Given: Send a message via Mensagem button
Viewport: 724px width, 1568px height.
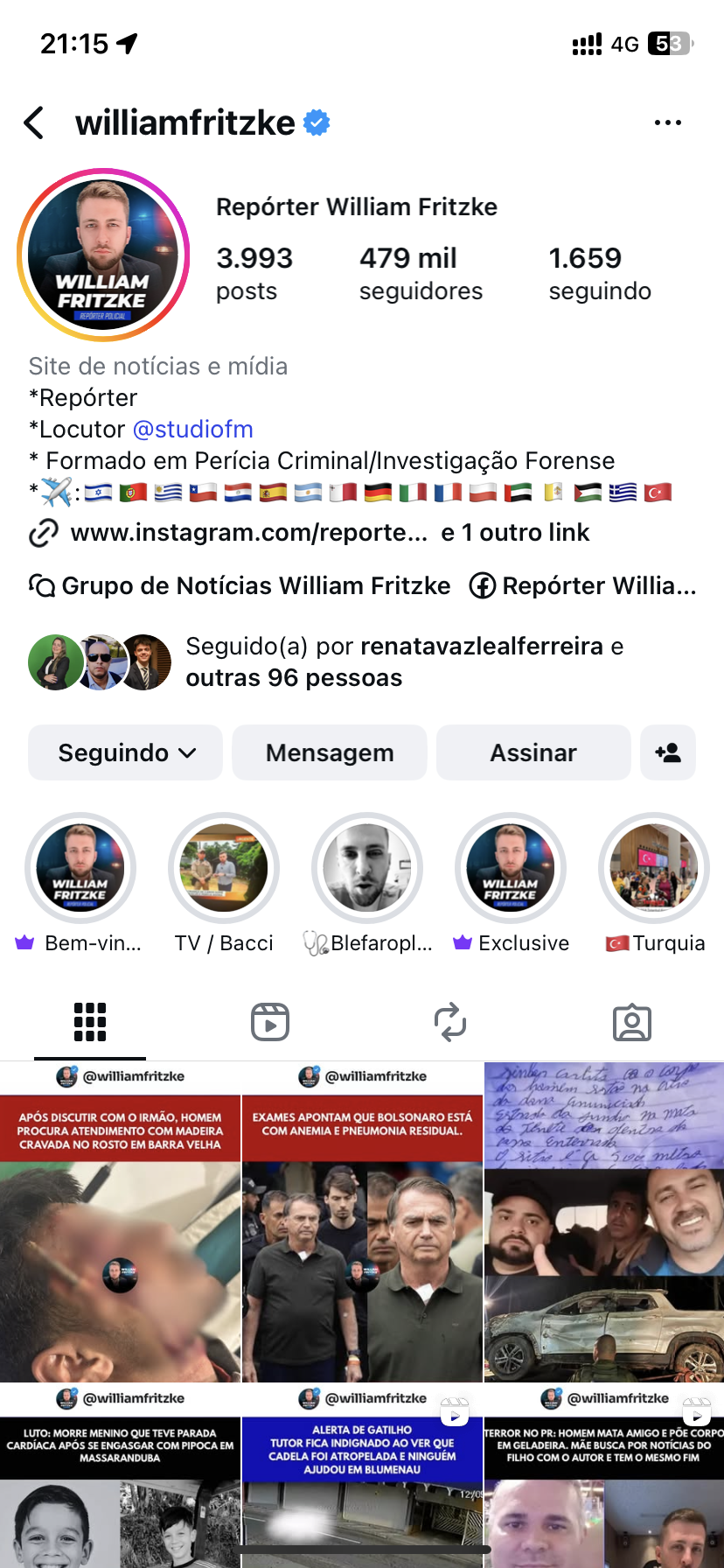Looking at the screenshot, I should point(330,752).
